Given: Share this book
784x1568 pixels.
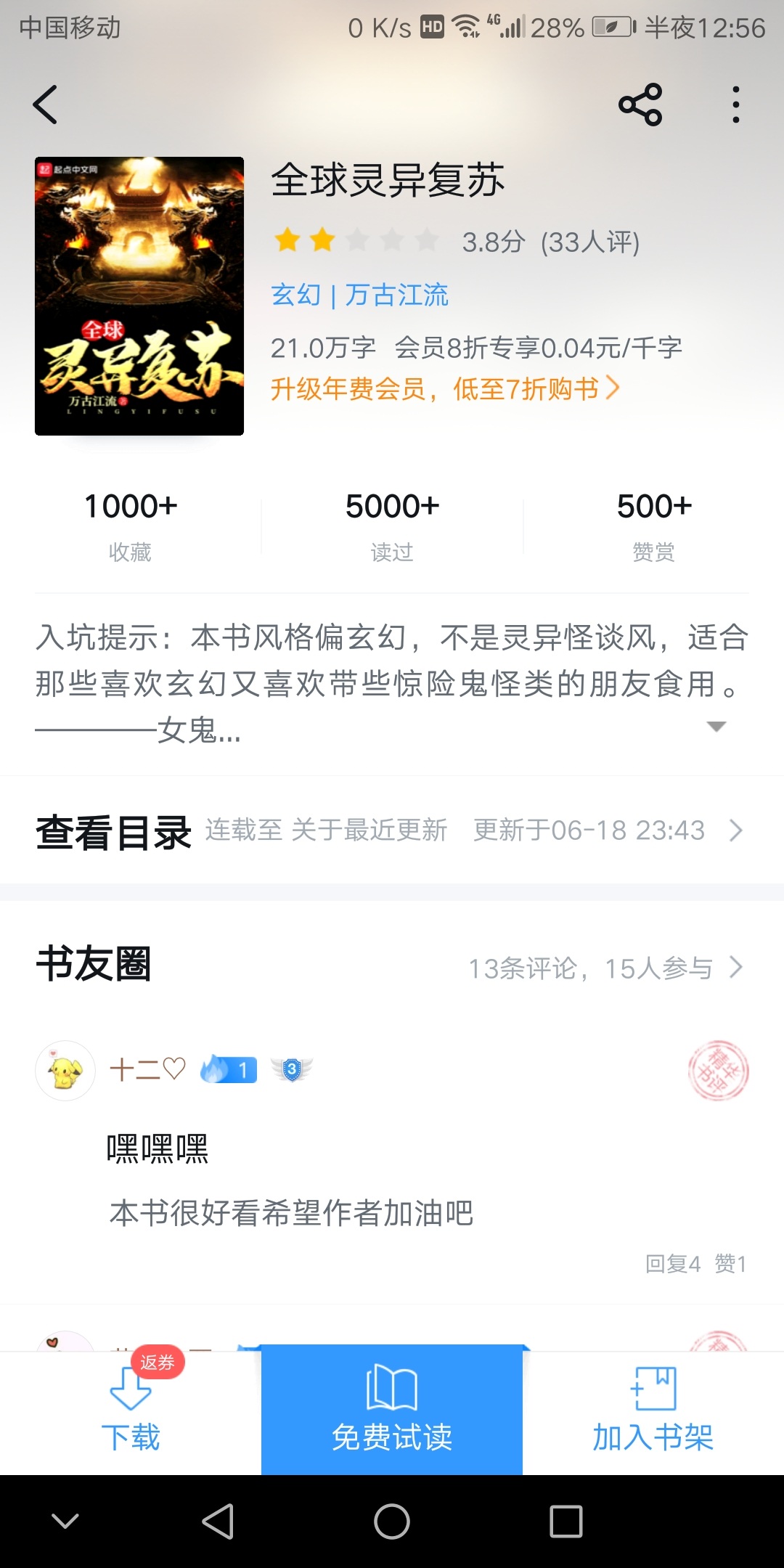Looking at the screenshot, I should pos(640,105).
